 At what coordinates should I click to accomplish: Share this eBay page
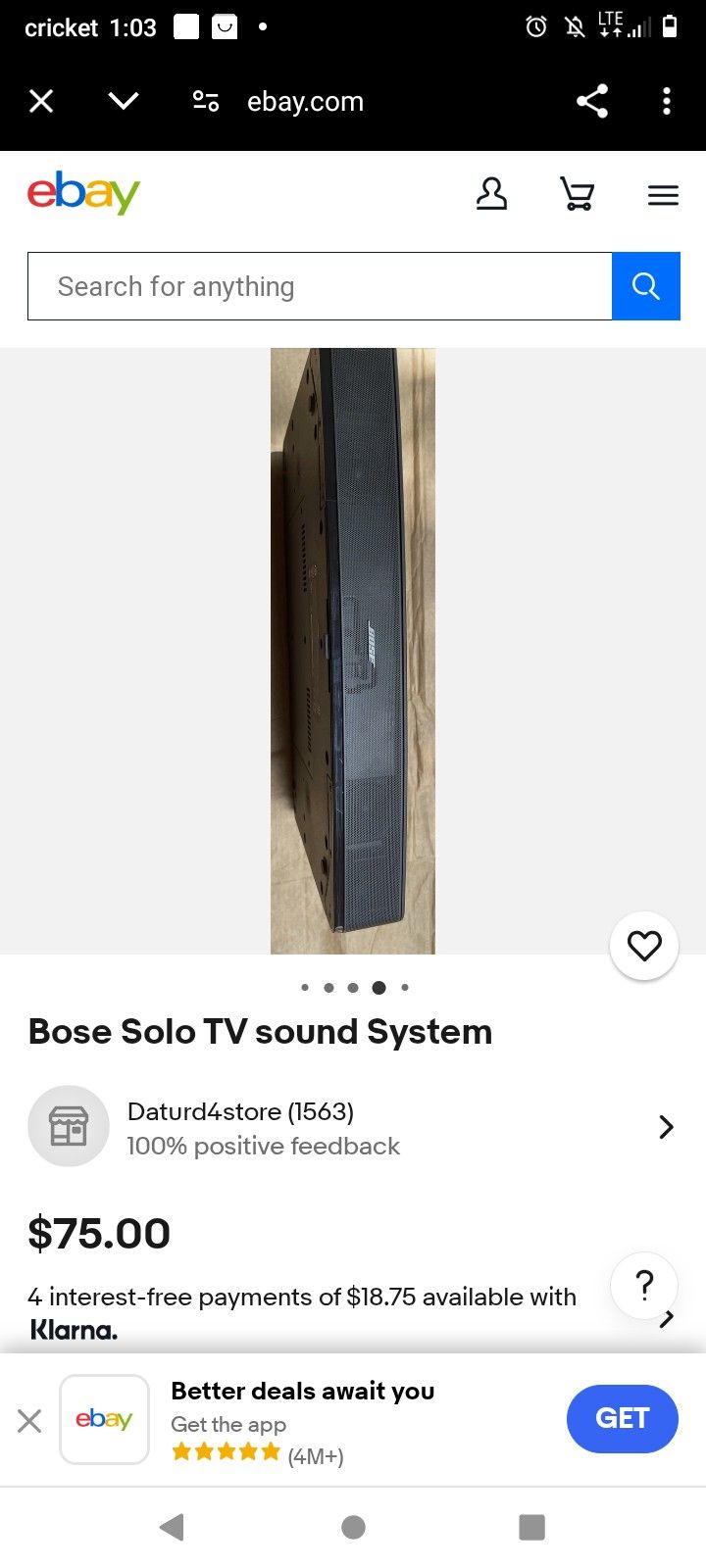(592, 101)
